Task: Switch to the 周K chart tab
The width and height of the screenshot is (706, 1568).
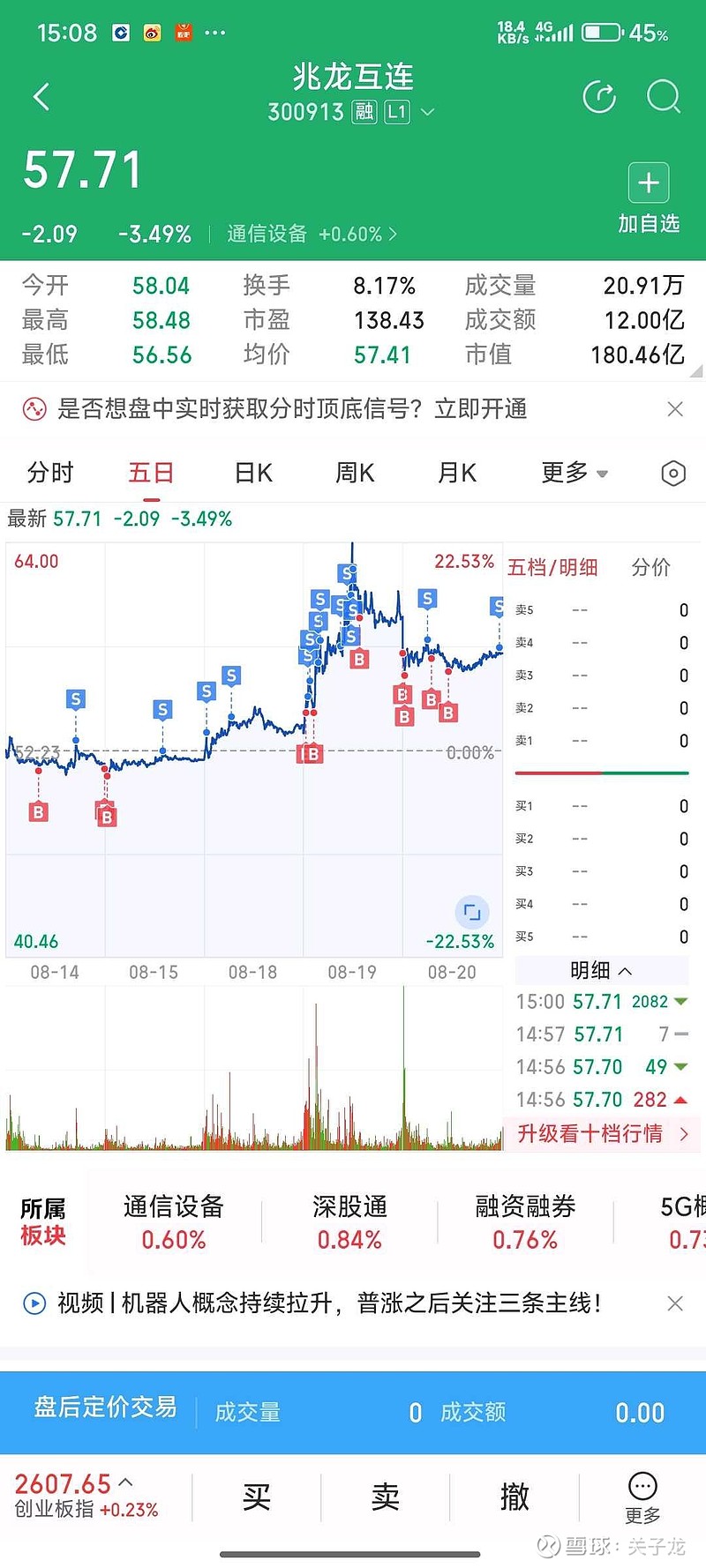Action: (355, 473)
